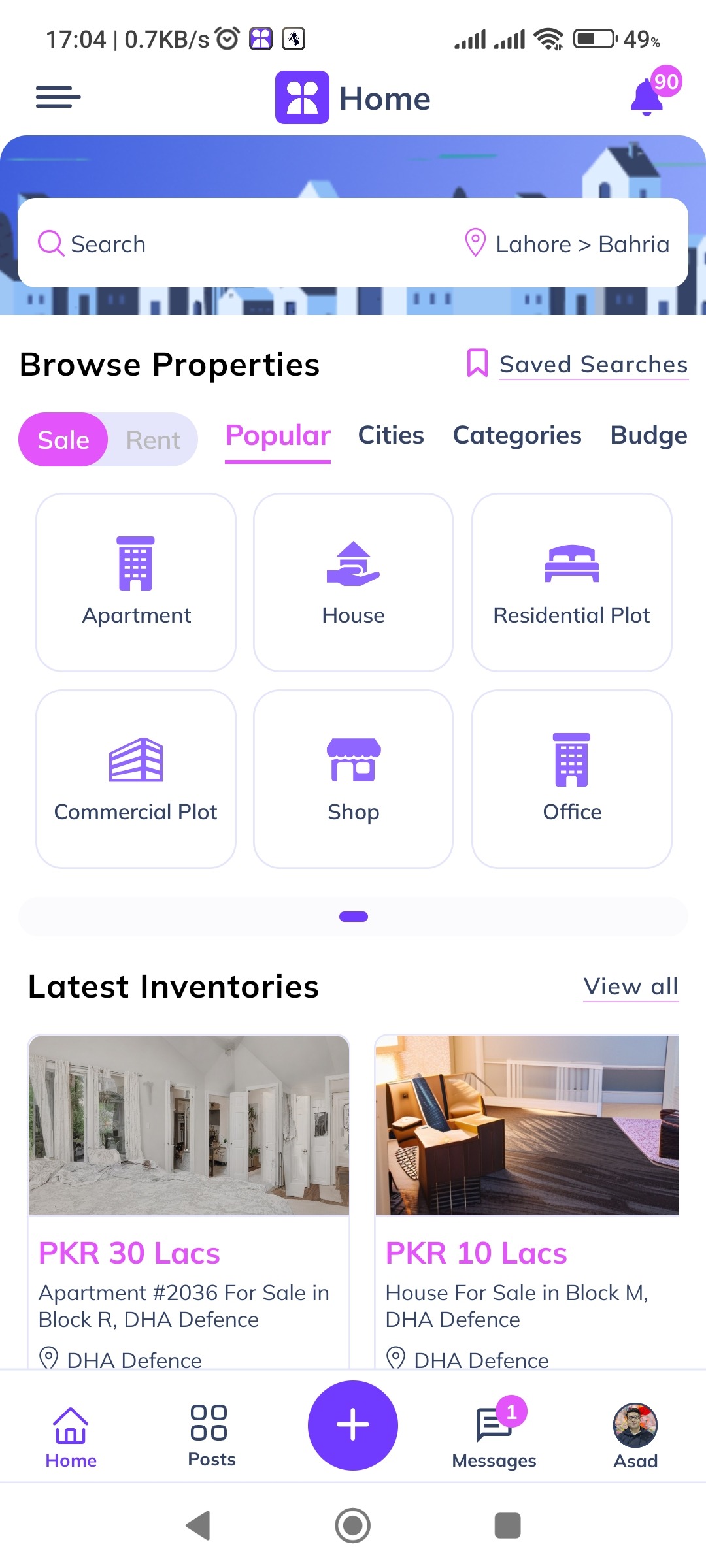The width and height of the screenshot is (706, 1568).
Task: Tap the Search field
Action: pyautogui.click(x=196, y=244)
